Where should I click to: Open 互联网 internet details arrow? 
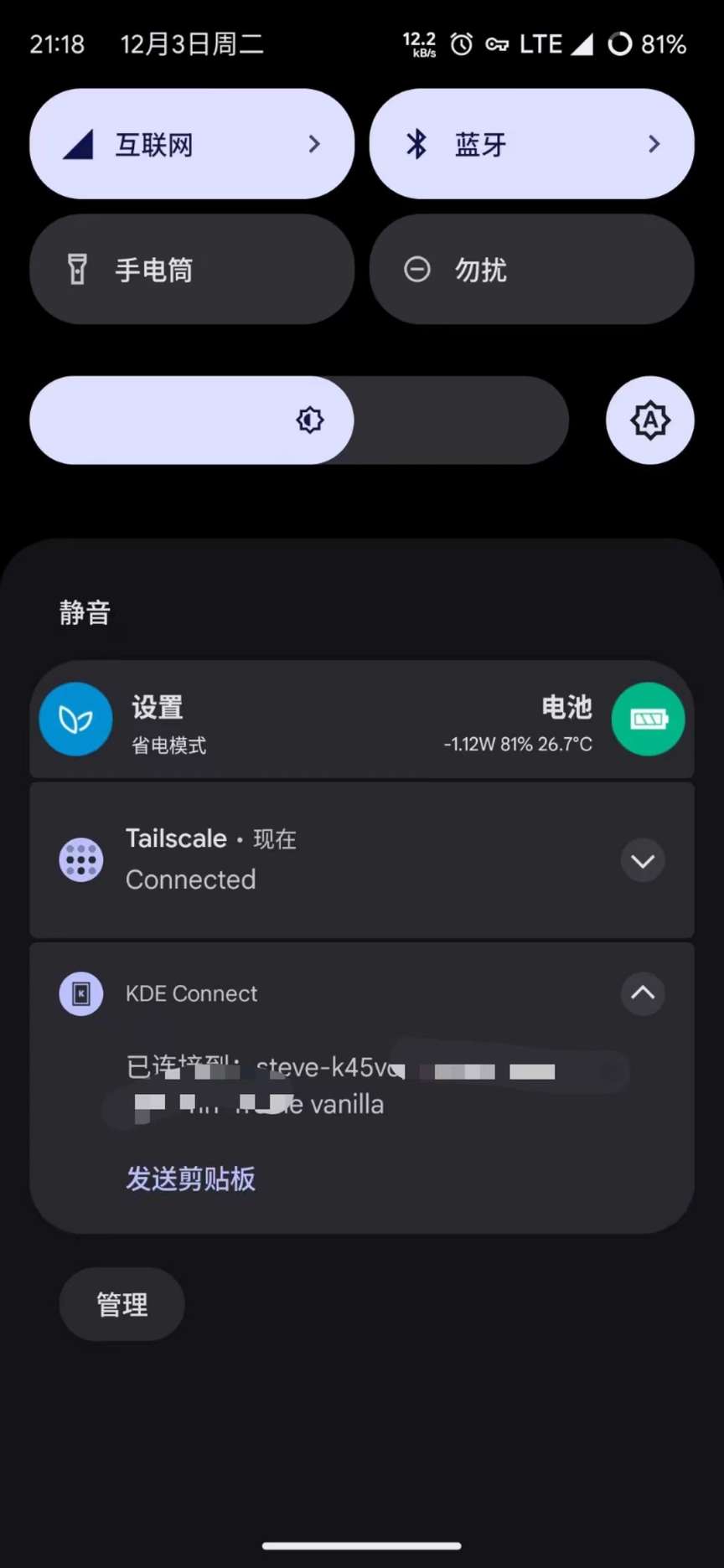(314, 144)
